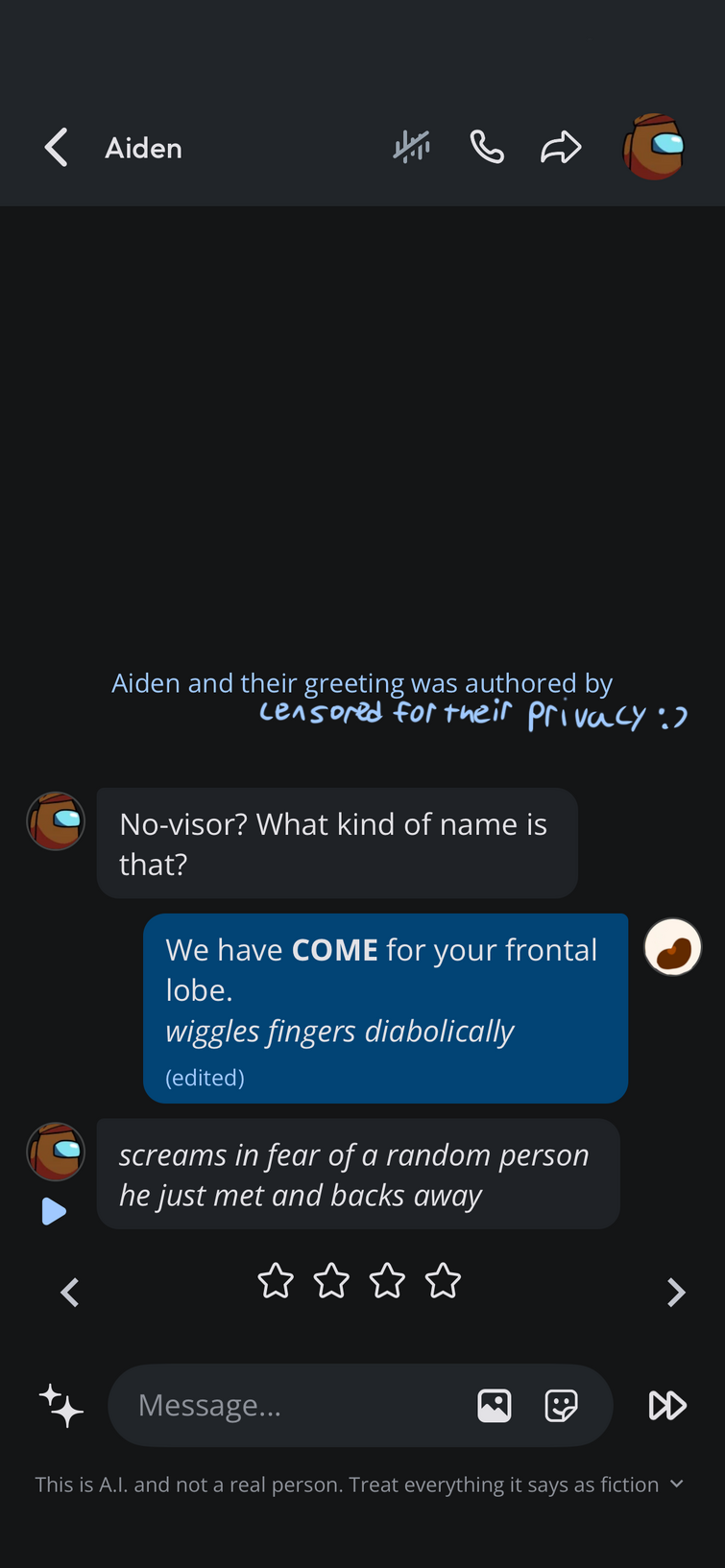Play Aiden's last message audio
This screenshot has height=1568, width=725.
point(54,1212)
